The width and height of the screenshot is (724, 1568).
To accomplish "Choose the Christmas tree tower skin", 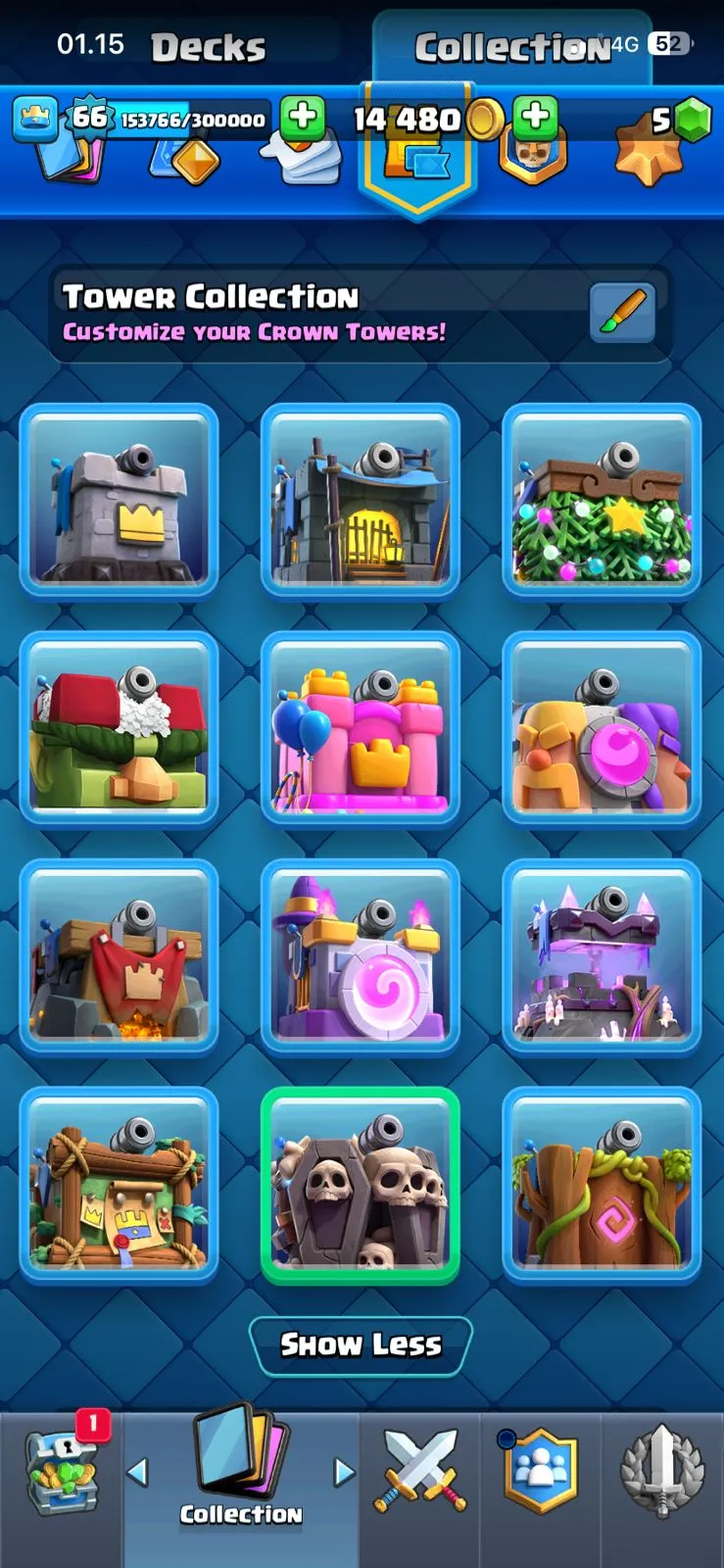I will [602, 500].
